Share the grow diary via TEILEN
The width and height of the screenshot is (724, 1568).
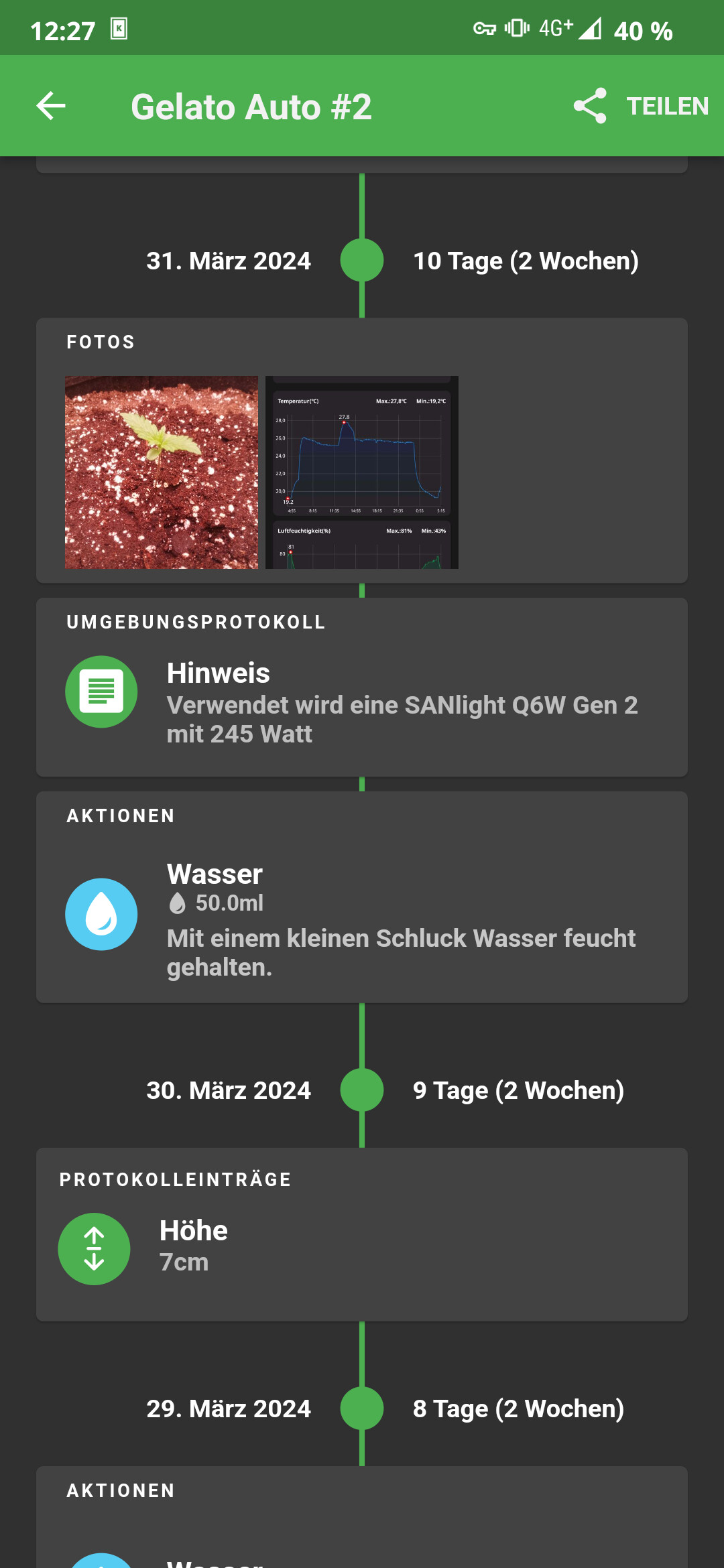point(641,106)
